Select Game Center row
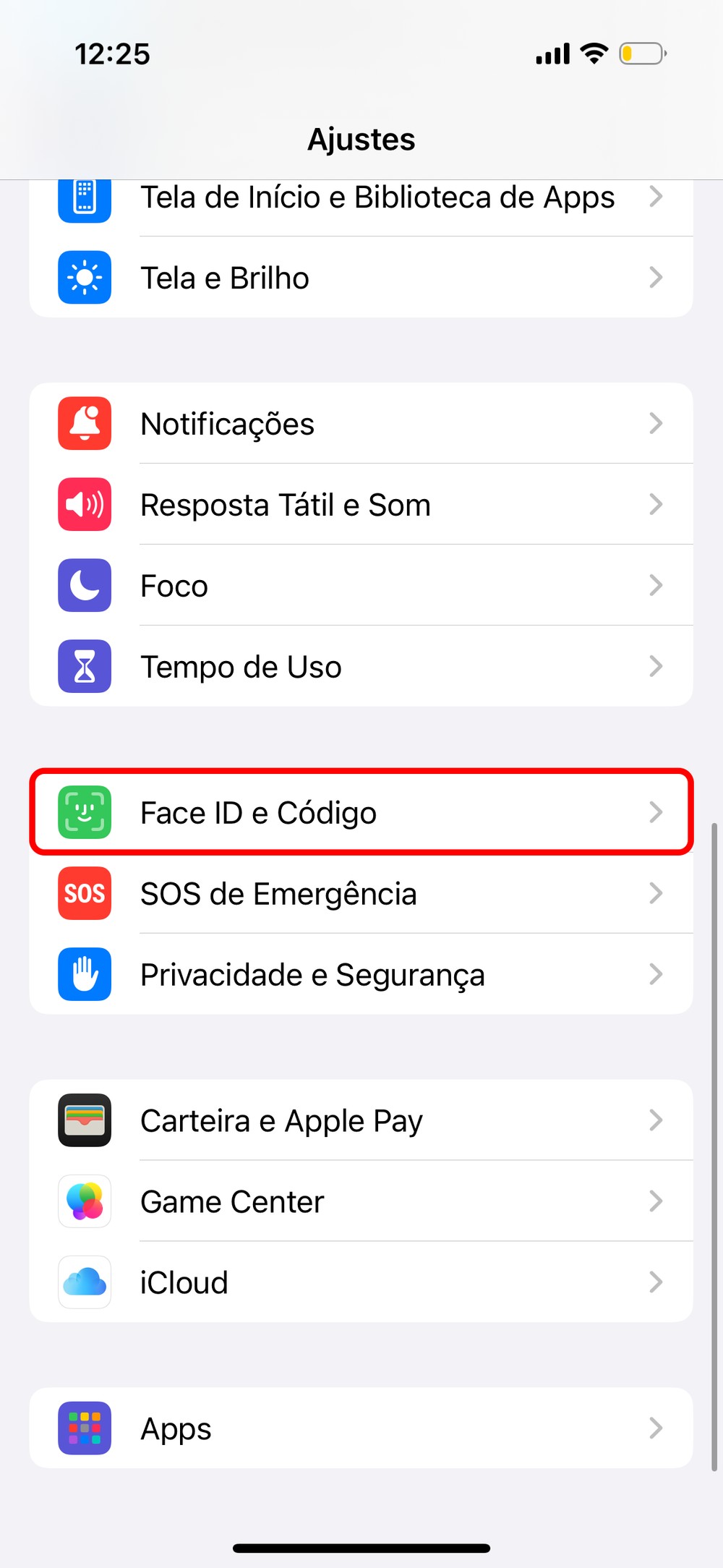Screen dimensions: 723x1568 [361, 1202]
